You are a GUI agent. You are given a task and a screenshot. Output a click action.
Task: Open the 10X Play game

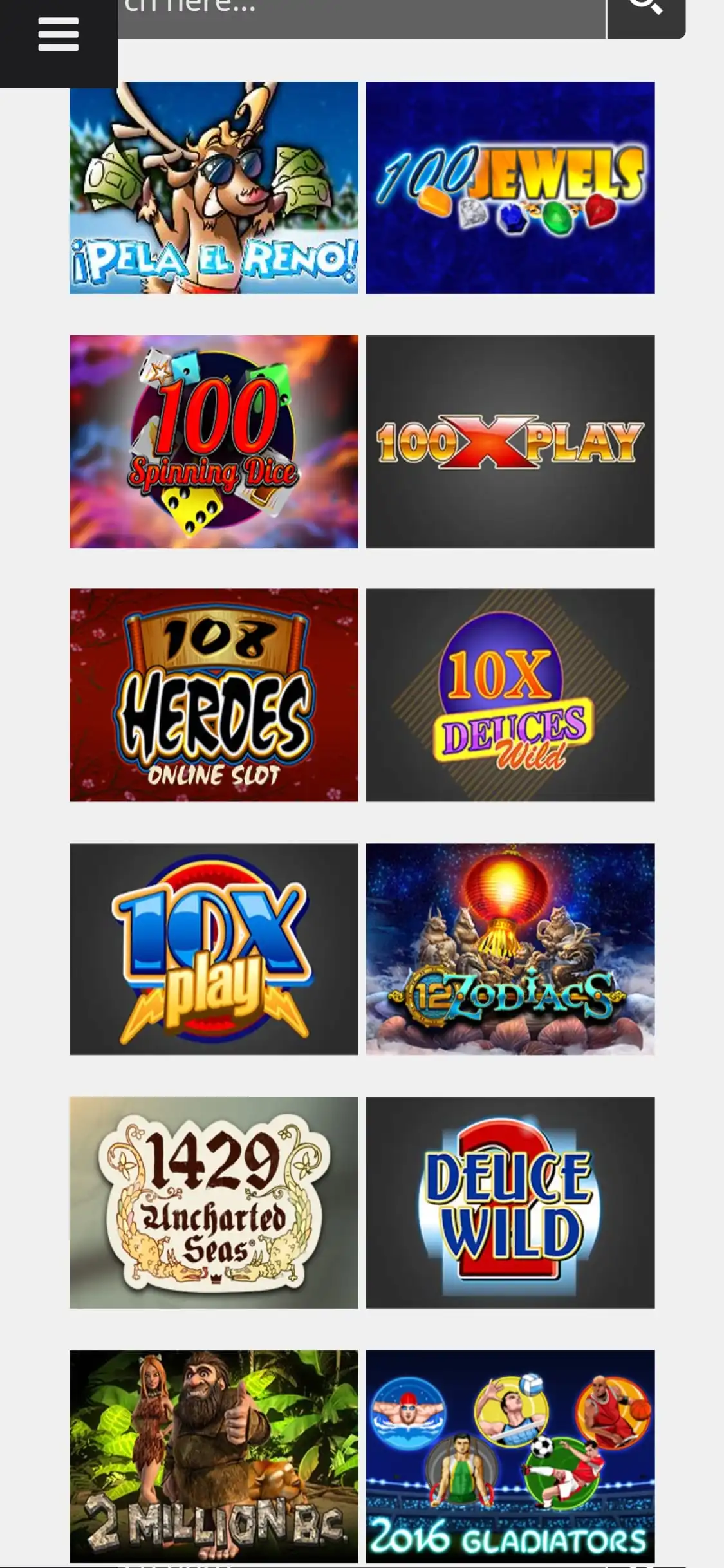click(x=214, y=949)
